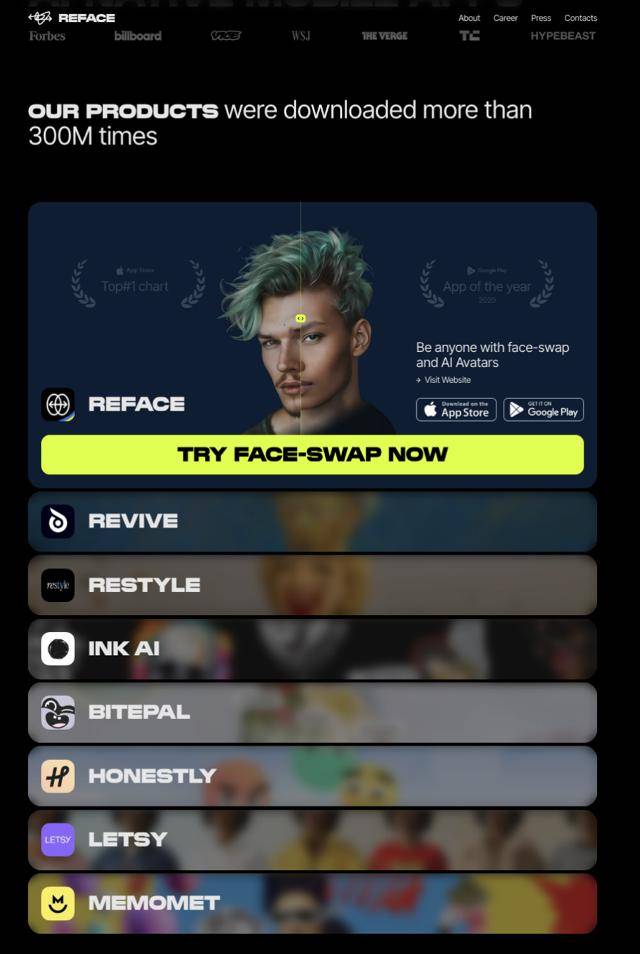Open the About page link
Viewport: 640px width, 954px height.
tap(469, 18)
